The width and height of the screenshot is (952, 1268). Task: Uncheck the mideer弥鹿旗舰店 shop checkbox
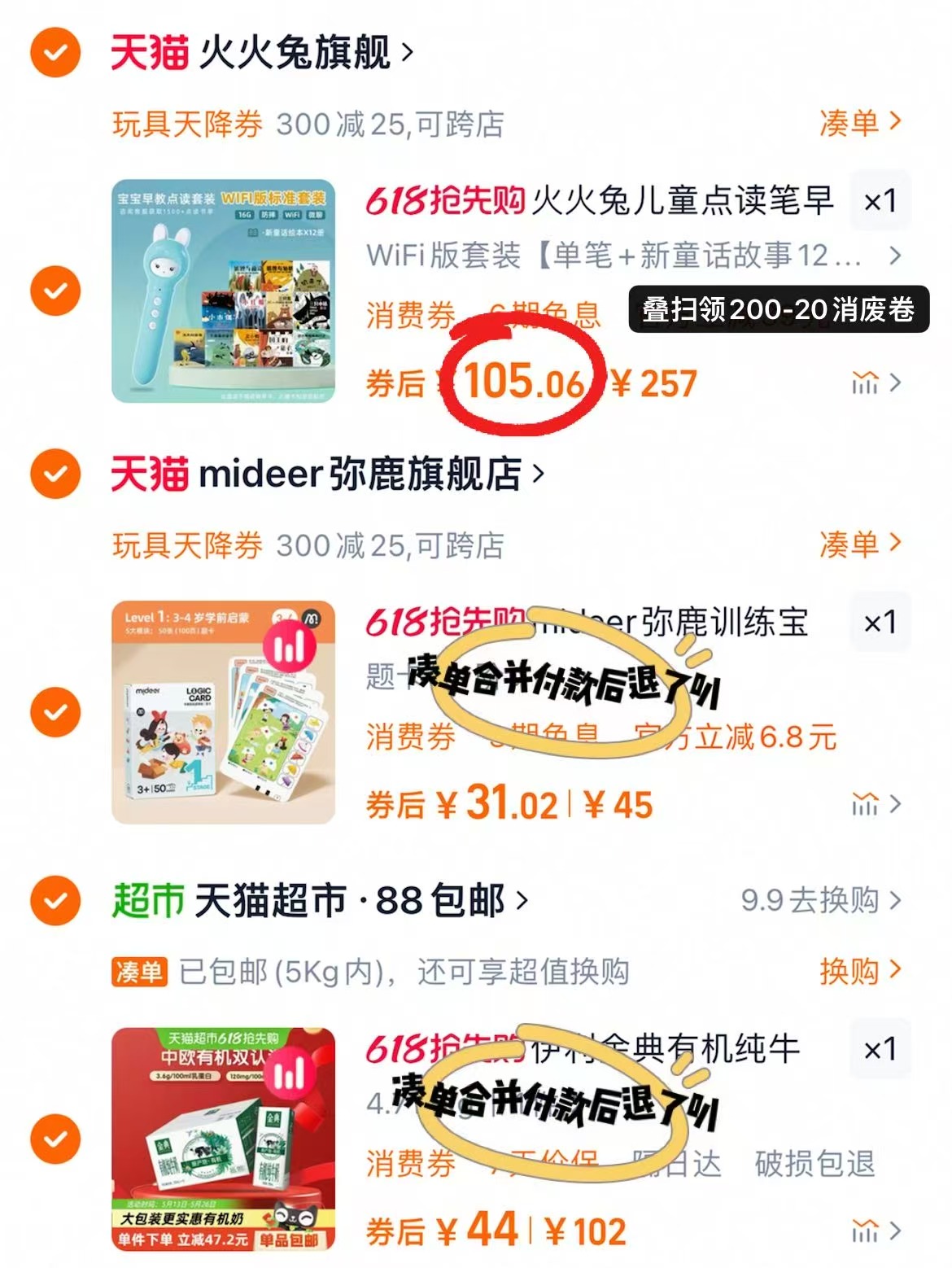click(x=55, y=474)
